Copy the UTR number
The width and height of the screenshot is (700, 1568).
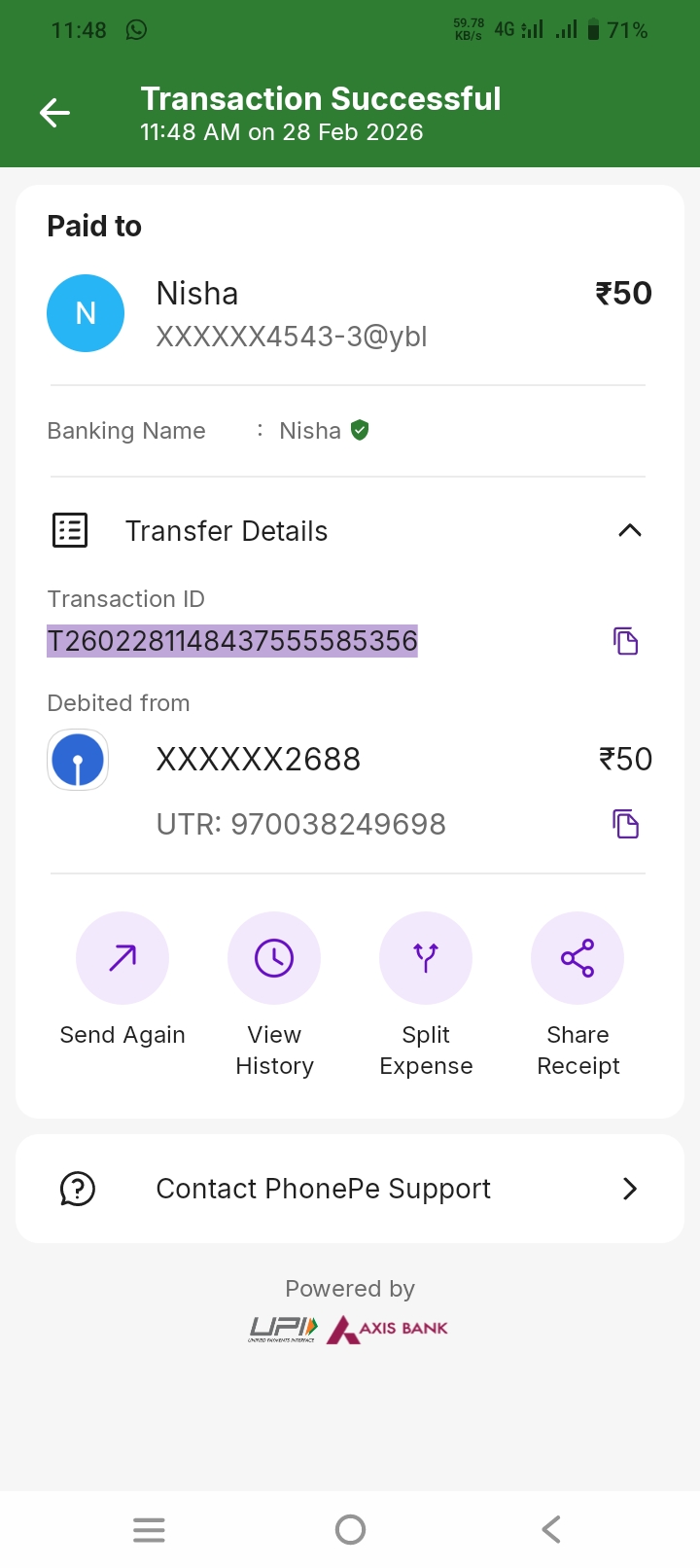pyautogui.click(x=625, y=824)
